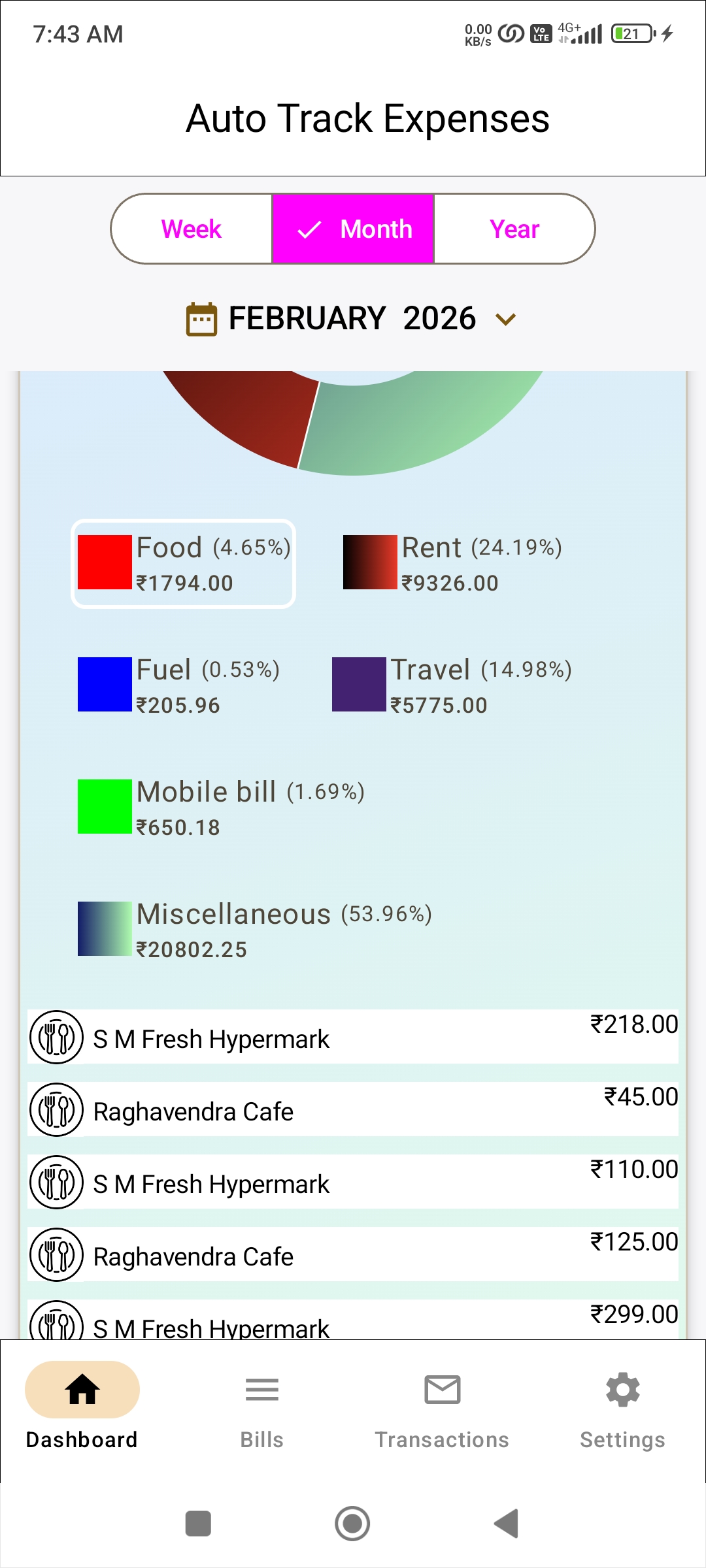Switch to the Week view
This screenshot has width=706, height=1568.
pyautogui.click(x=191, y=229)
